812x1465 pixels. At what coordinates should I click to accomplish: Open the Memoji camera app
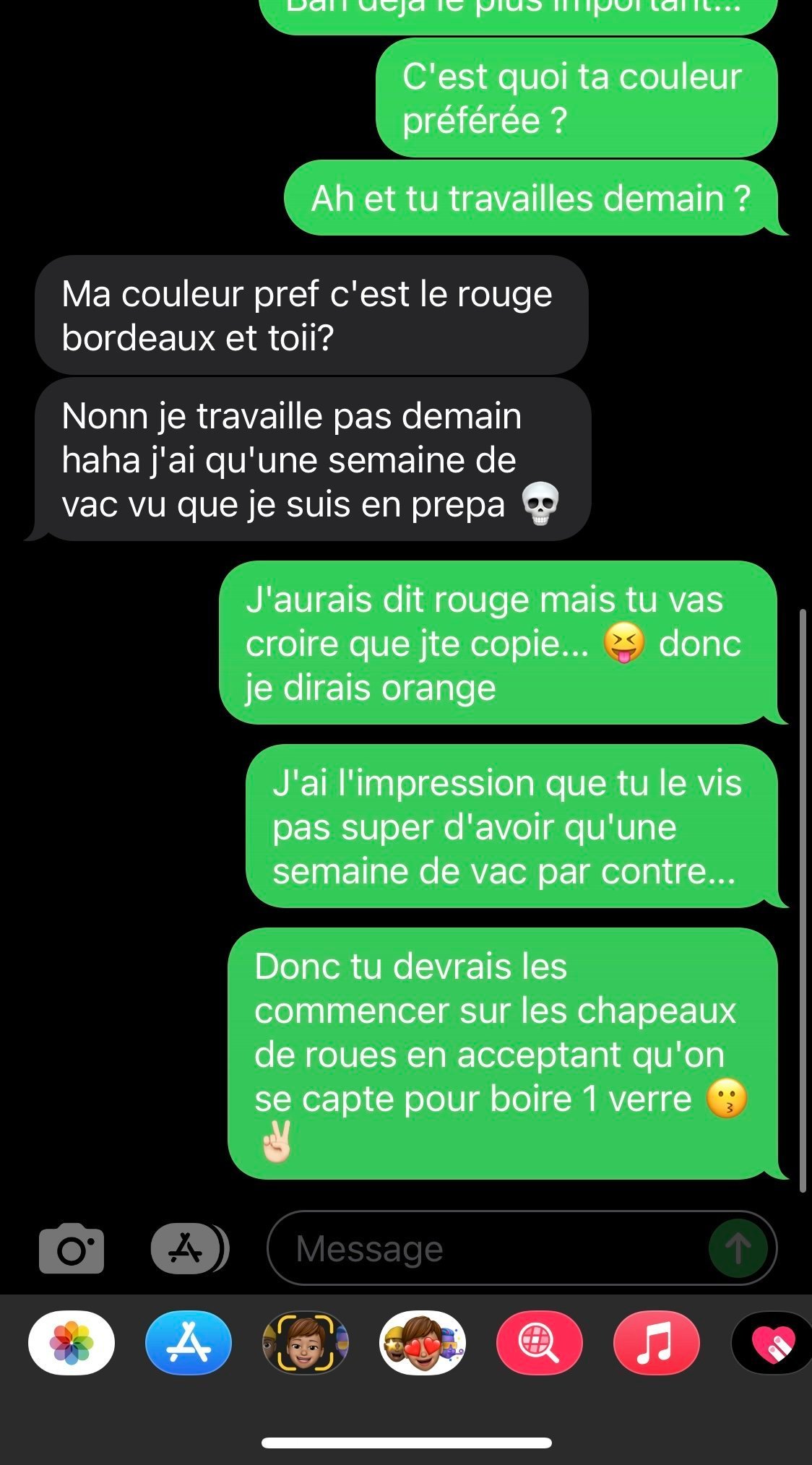coord(306,1343)
